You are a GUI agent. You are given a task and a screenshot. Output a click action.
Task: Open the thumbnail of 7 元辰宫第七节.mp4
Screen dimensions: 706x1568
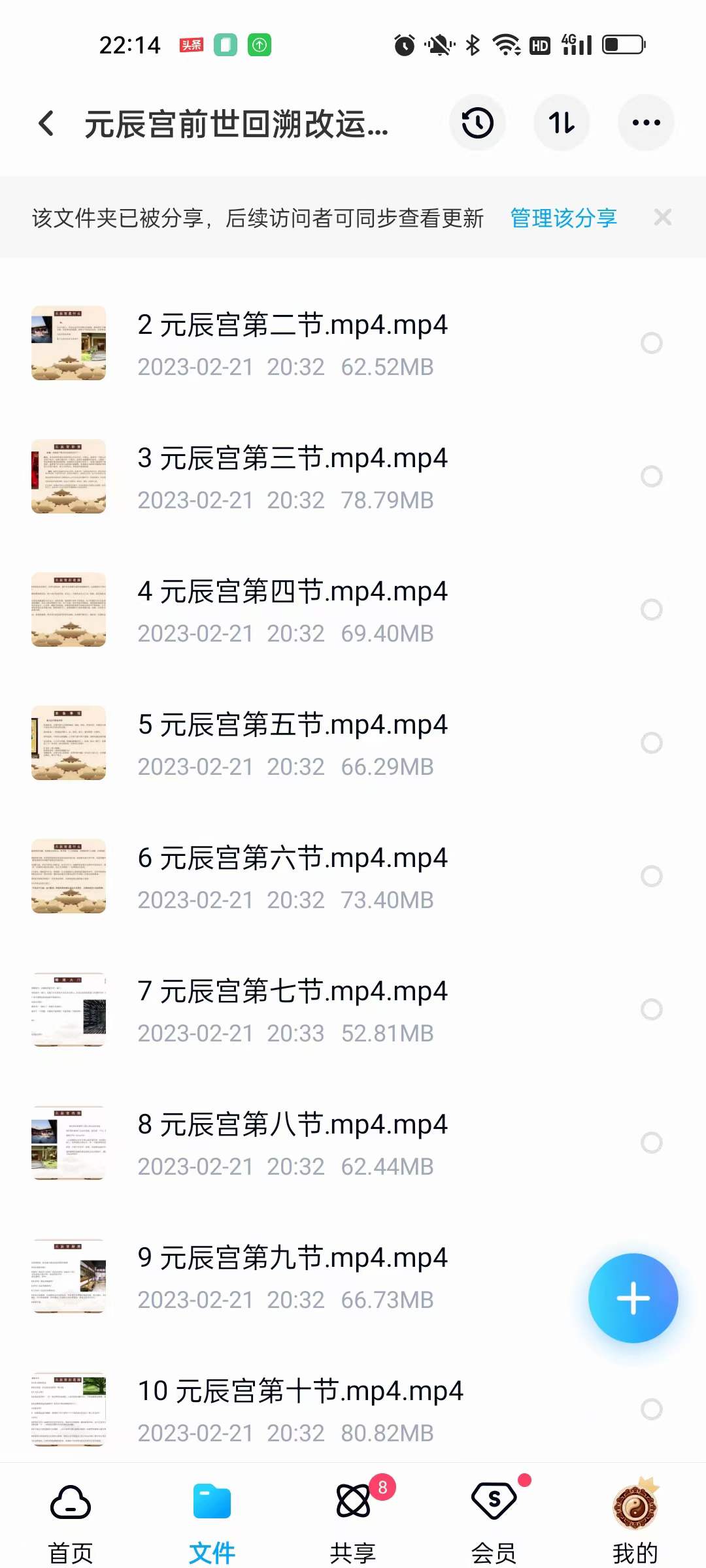68,1010
